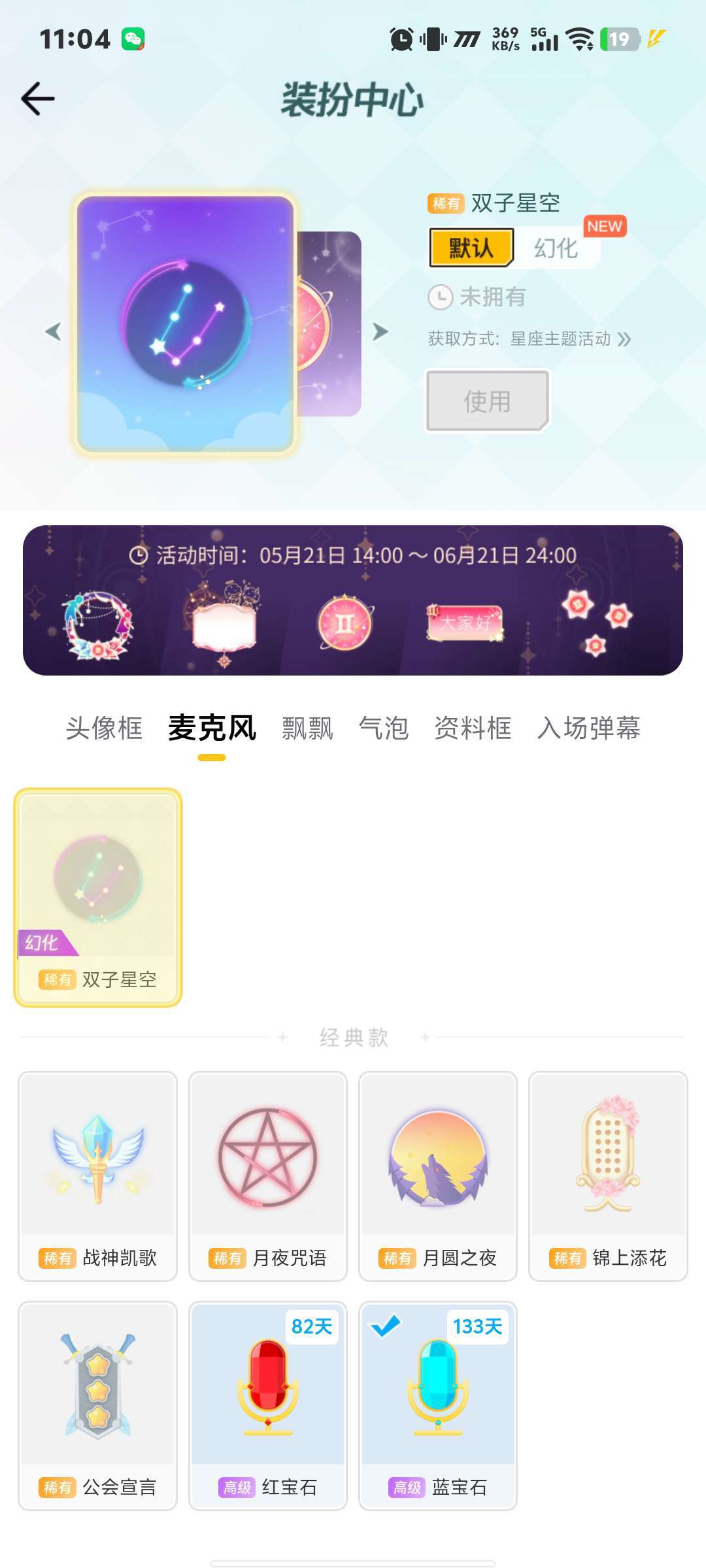This screenshot has height=1568, width=706.
Task: Choose the 锦上添花 microphone
Action: 608,1176
